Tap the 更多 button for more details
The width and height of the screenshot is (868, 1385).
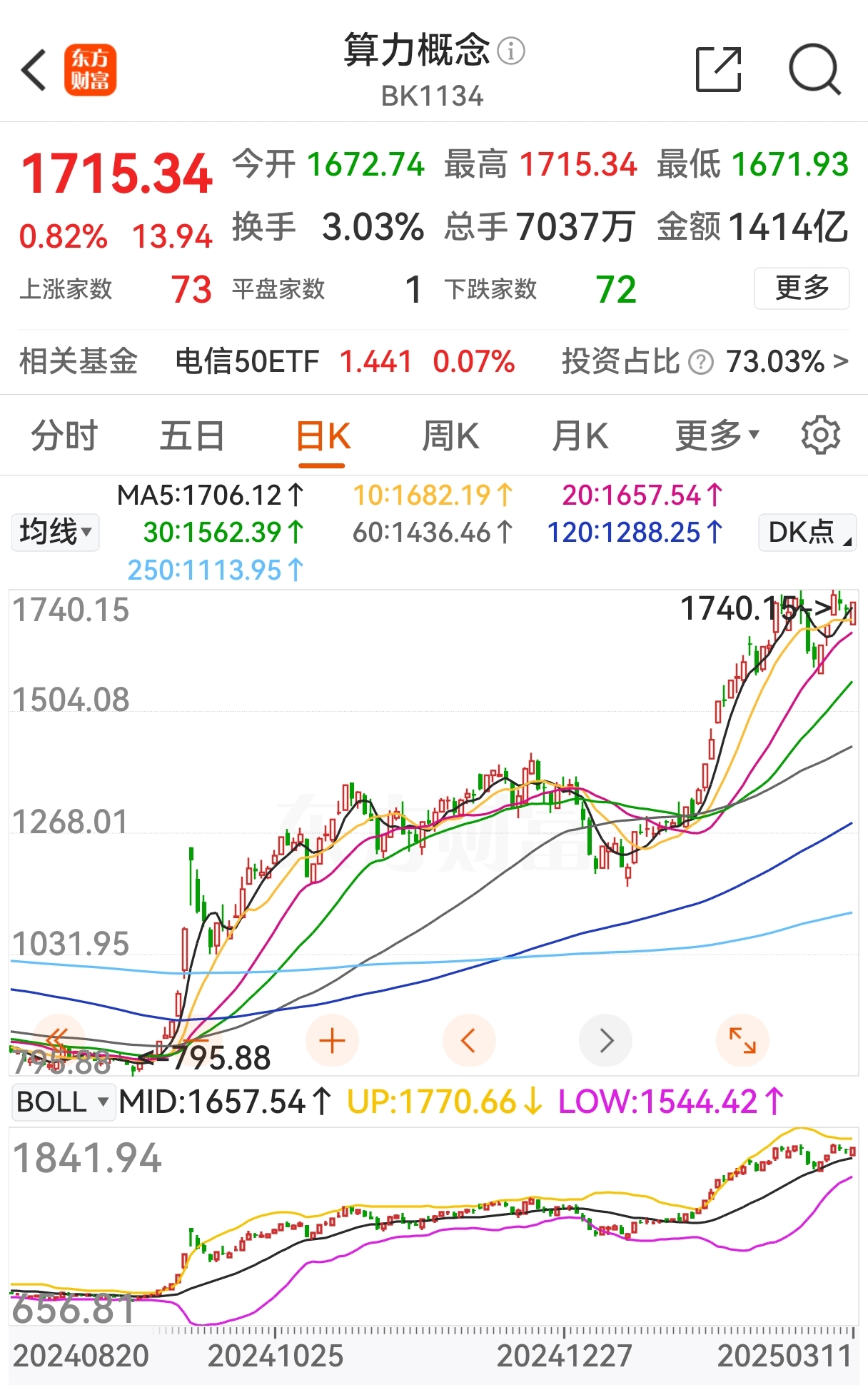coord(801,288)
